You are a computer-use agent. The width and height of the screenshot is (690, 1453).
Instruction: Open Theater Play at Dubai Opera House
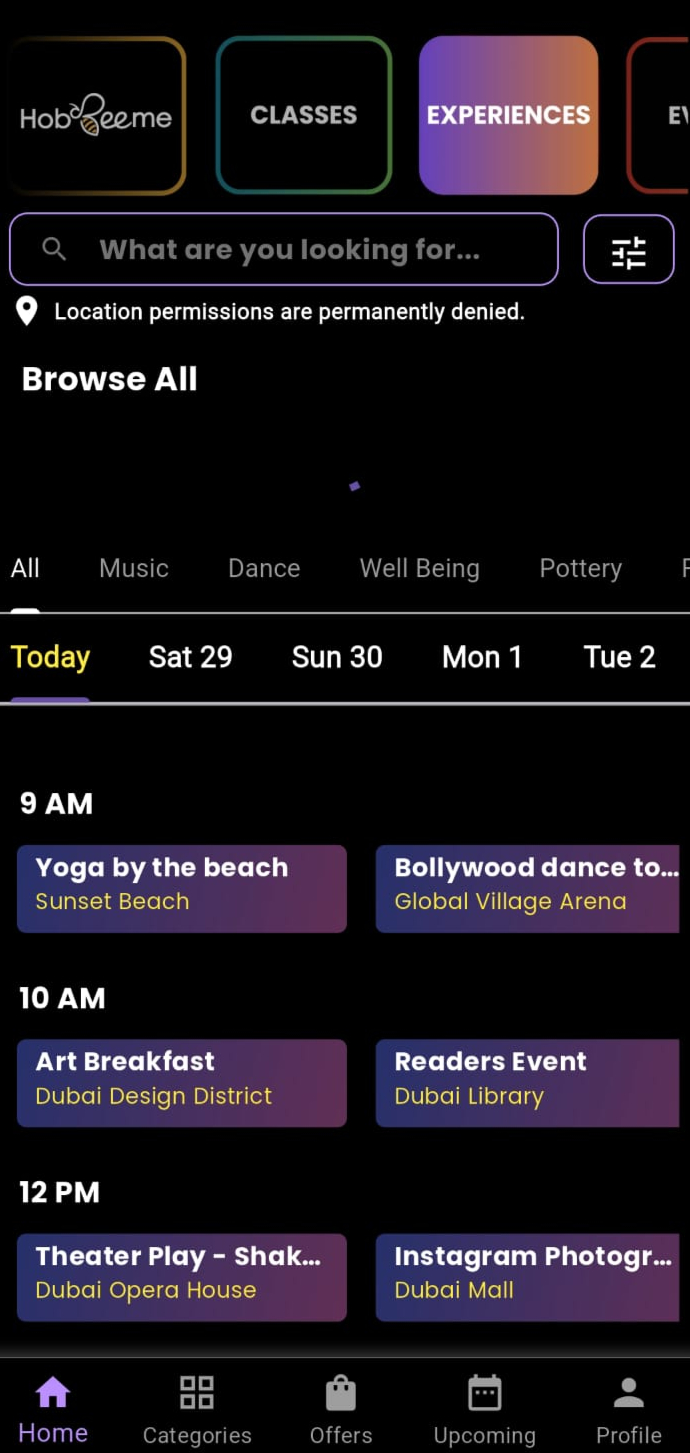(182, 1276)
